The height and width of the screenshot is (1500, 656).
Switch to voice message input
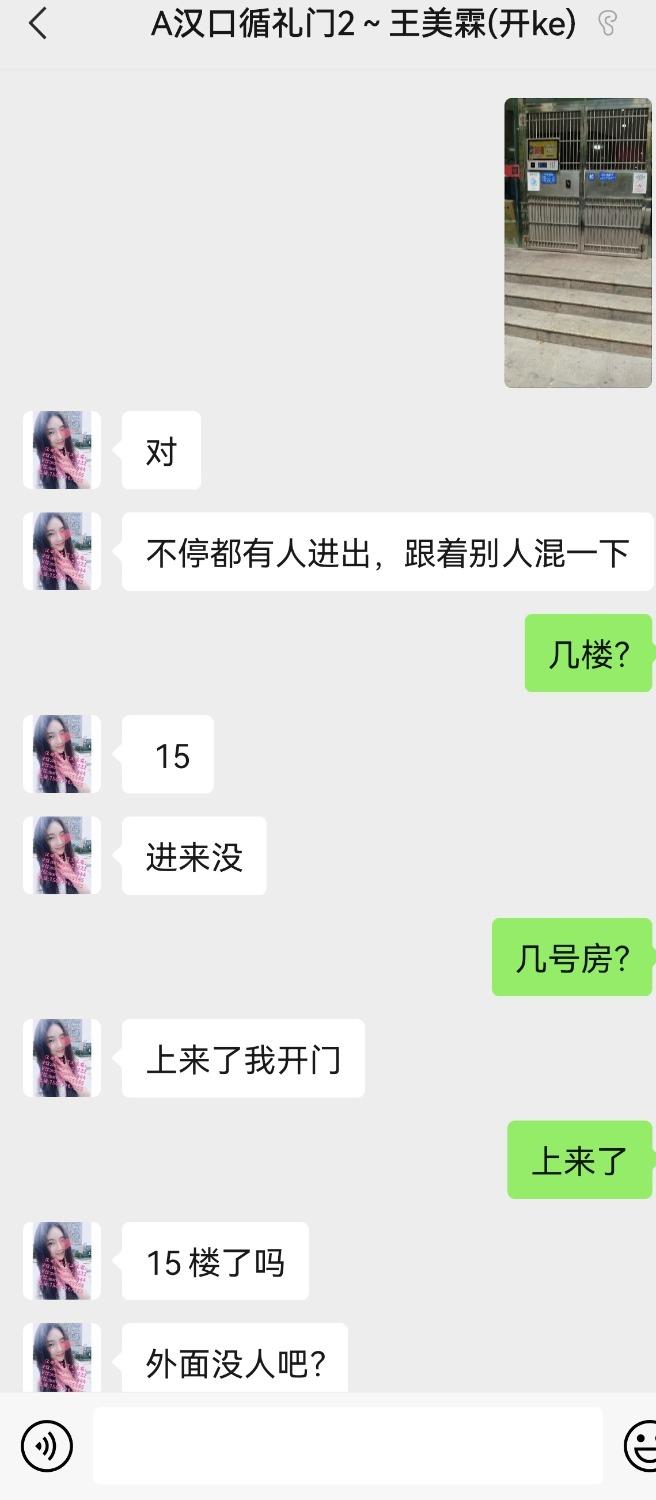click(47, 1446)
